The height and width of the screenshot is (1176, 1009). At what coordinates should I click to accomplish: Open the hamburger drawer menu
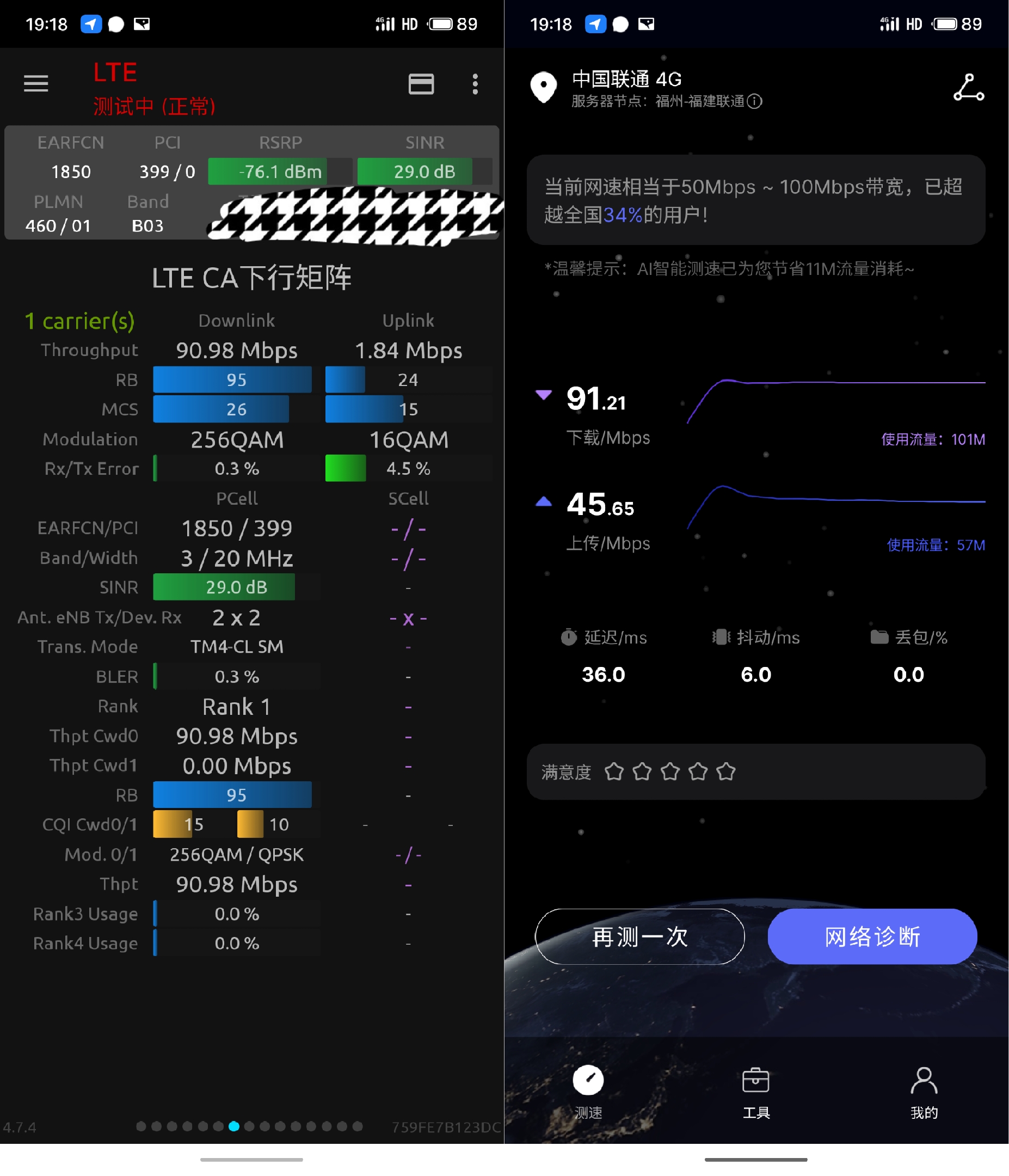[36, 84]
